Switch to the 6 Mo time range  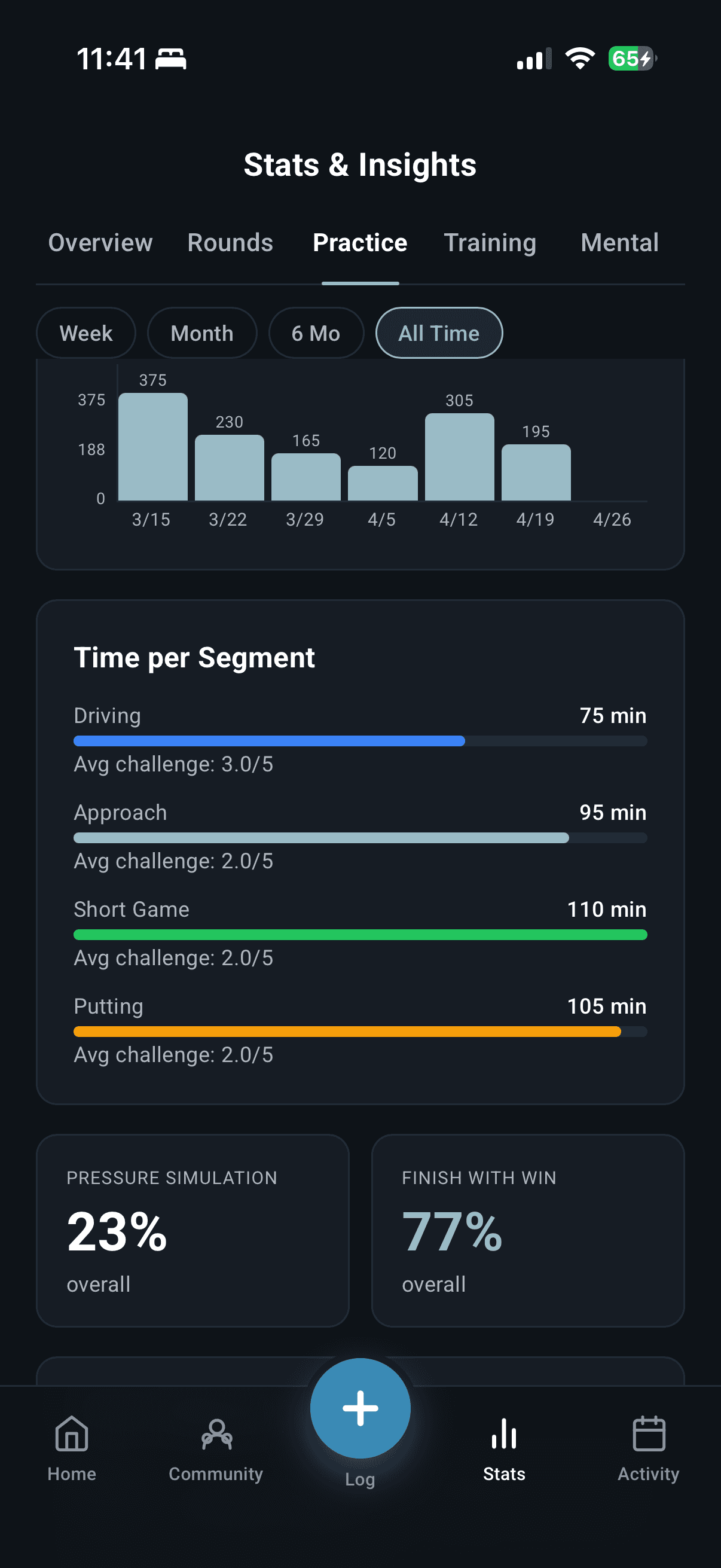point(316,333)
